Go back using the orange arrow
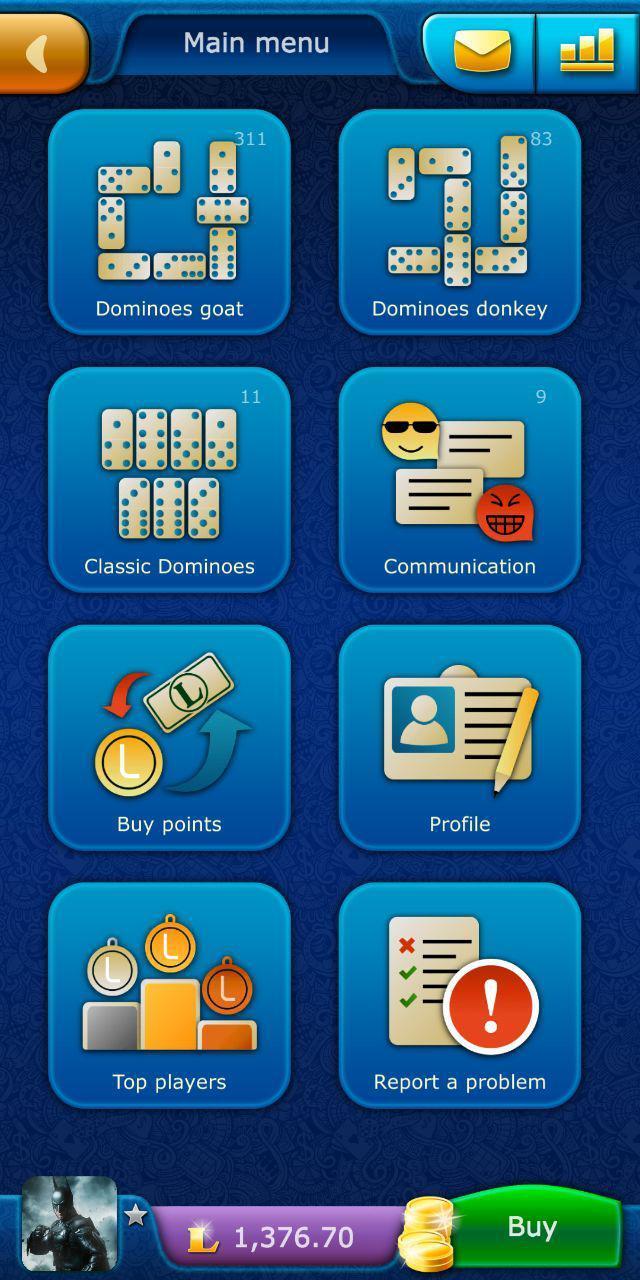Screen dimensions: 640x1280 pyautogui.click(x=40, y=52)
